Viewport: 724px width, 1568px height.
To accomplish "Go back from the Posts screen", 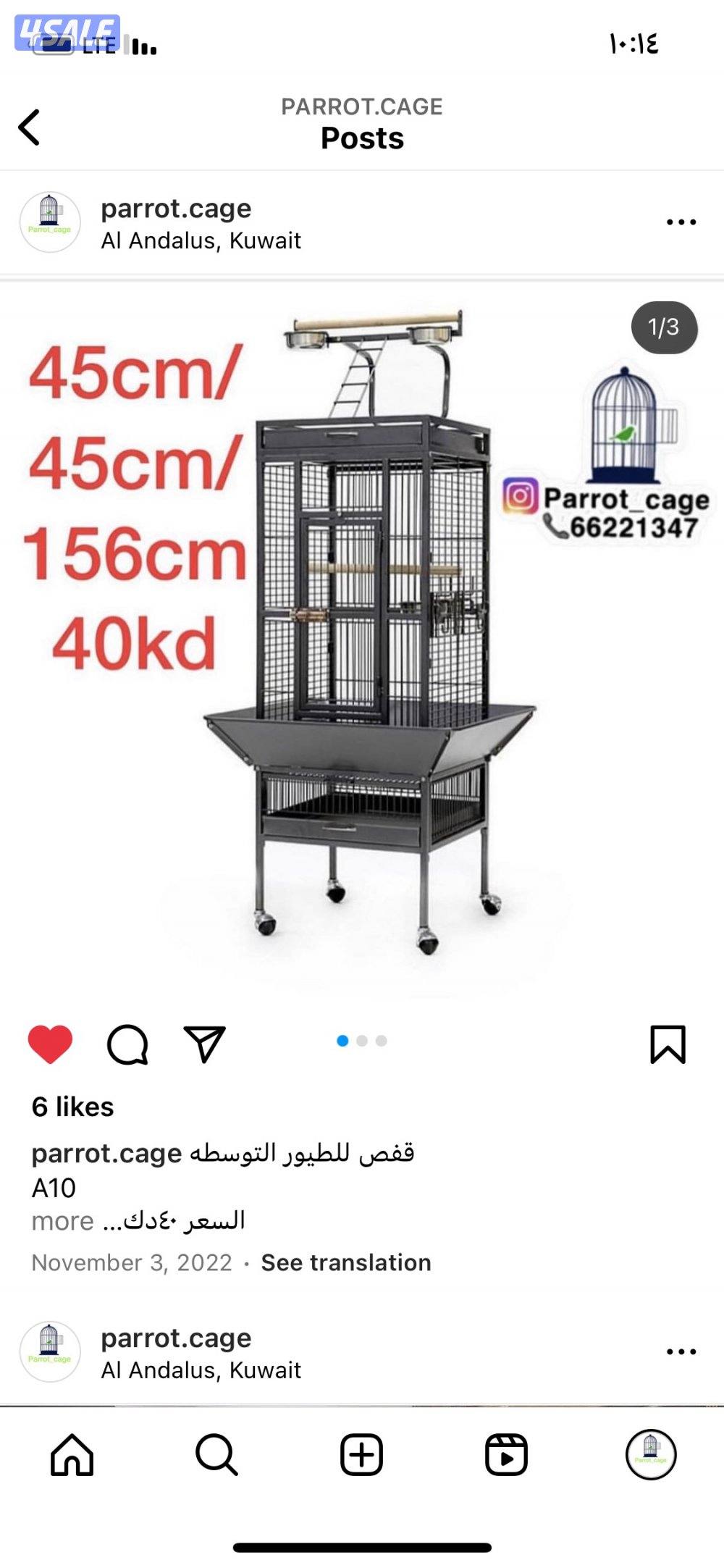I will 29,127.
